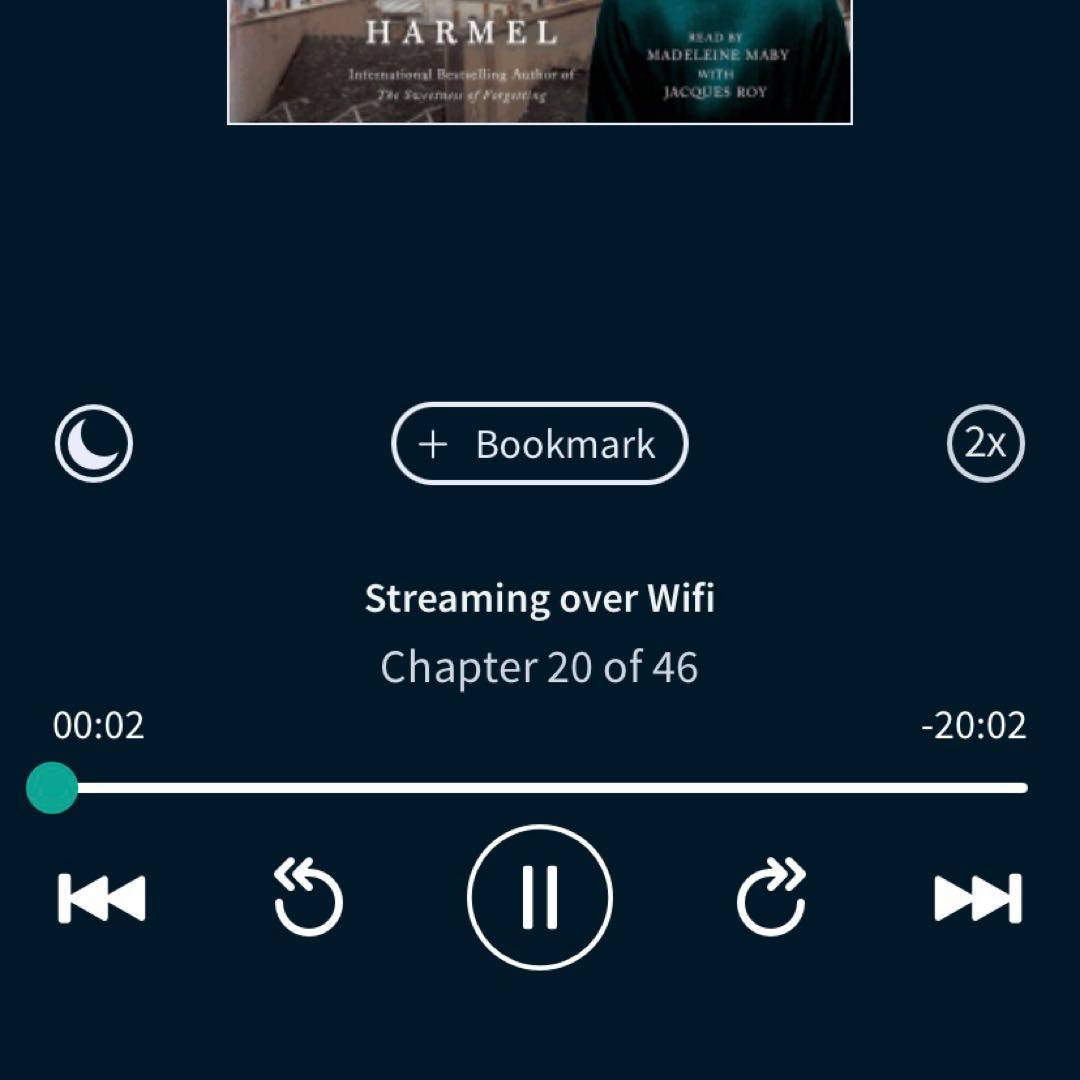Change the 2x playback speed
This screenshot has width=1080, height=1080.
985,443
